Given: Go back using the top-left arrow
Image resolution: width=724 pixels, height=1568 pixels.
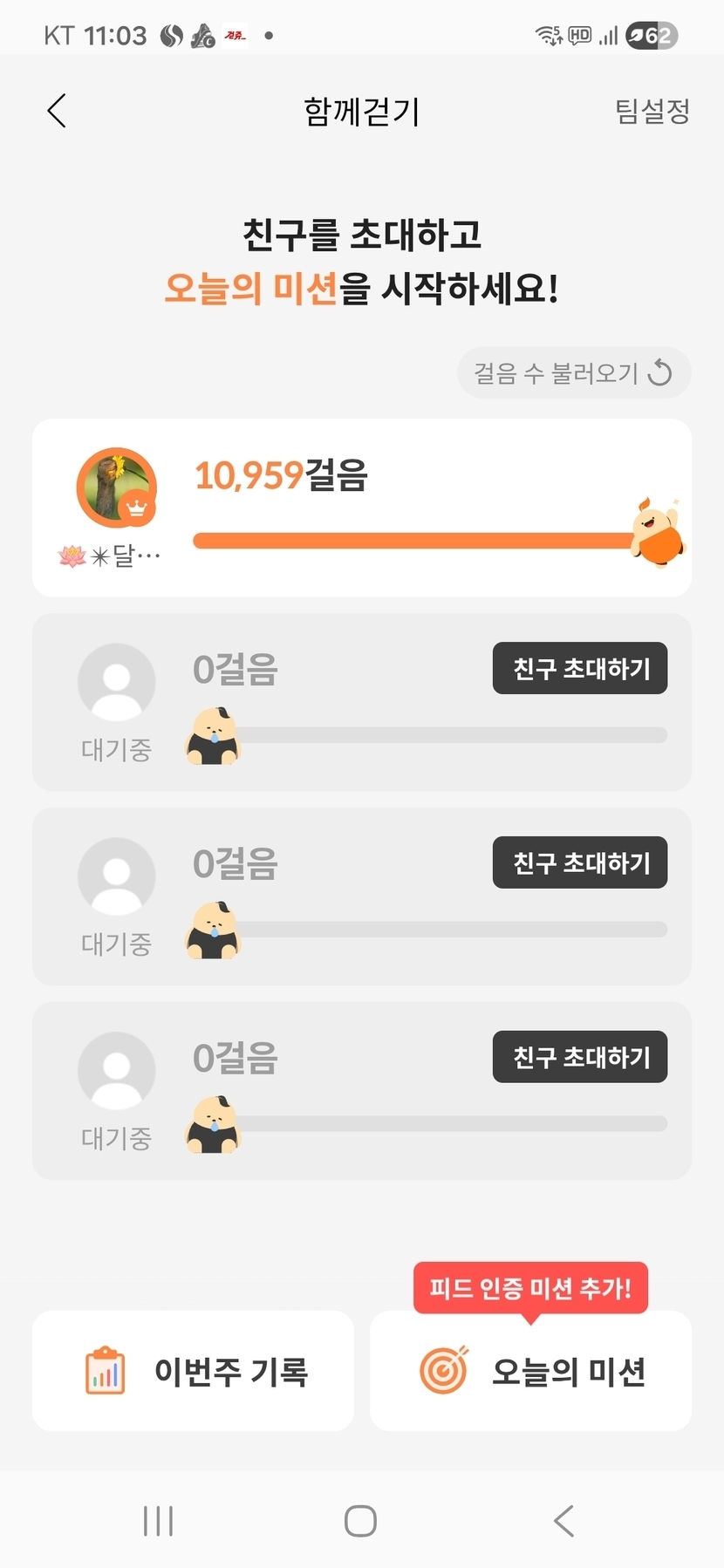Looking at the screenshot, I should 57,111.
